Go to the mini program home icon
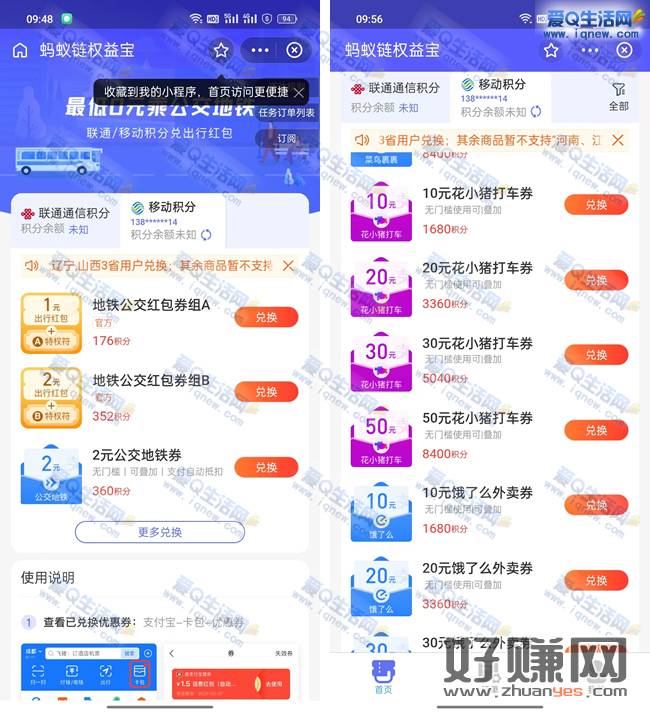 (x=20, y=50)
